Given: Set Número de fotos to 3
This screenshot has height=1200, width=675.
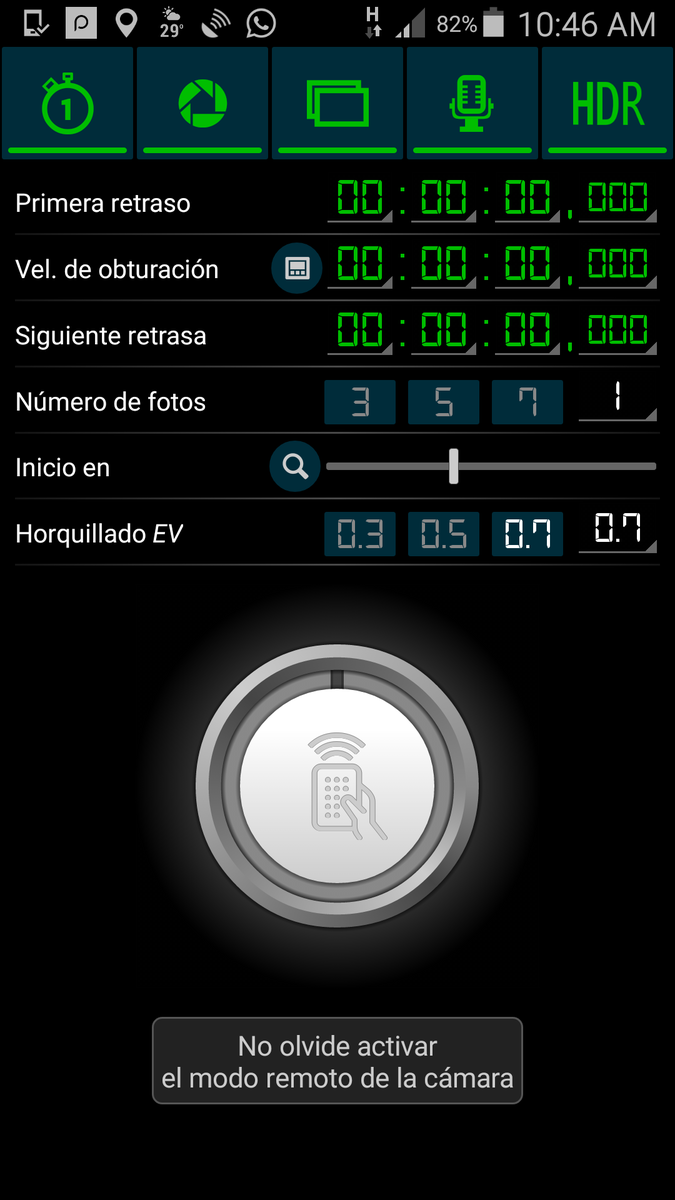Looking at the screenshot, I should [360, 402].
